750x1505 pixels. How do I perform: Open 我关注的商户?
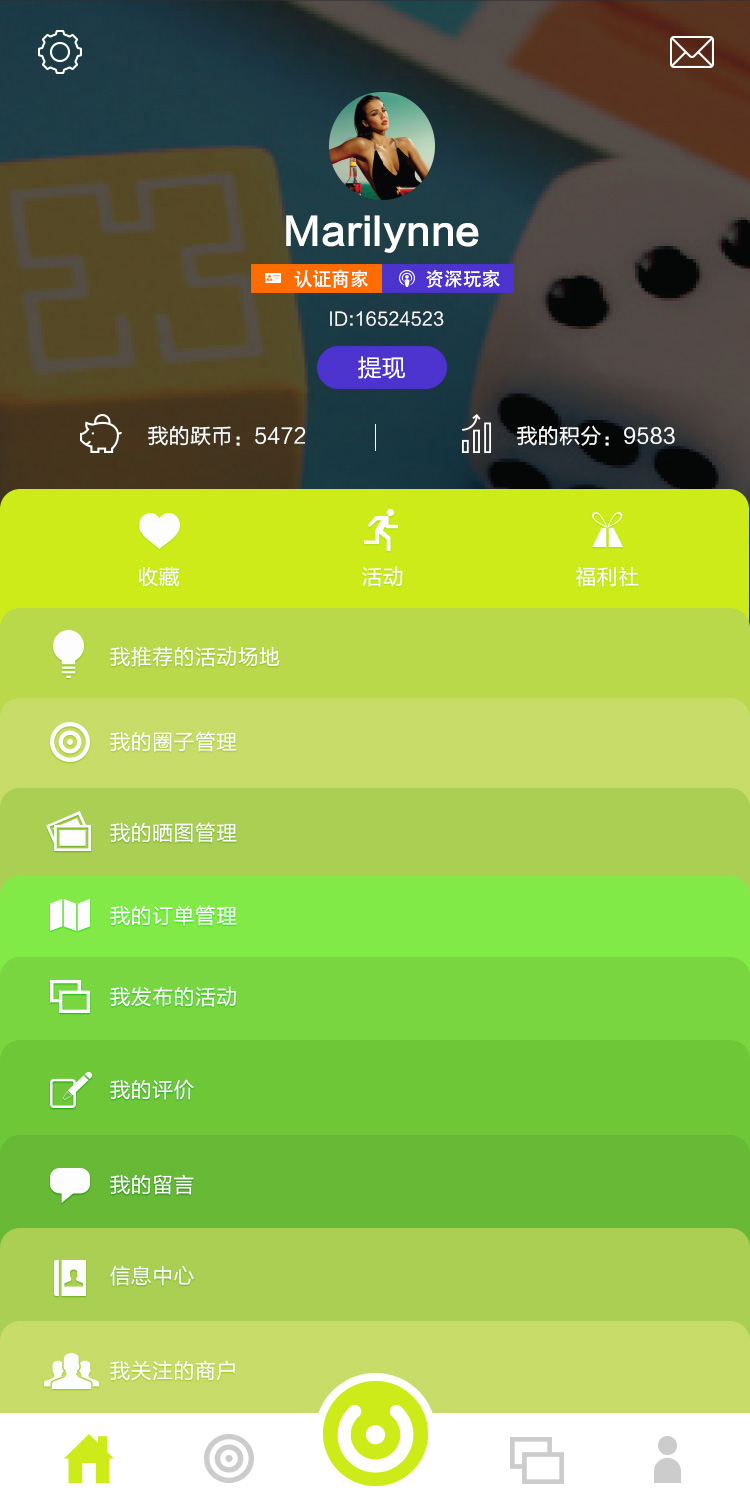[173, 1370]
